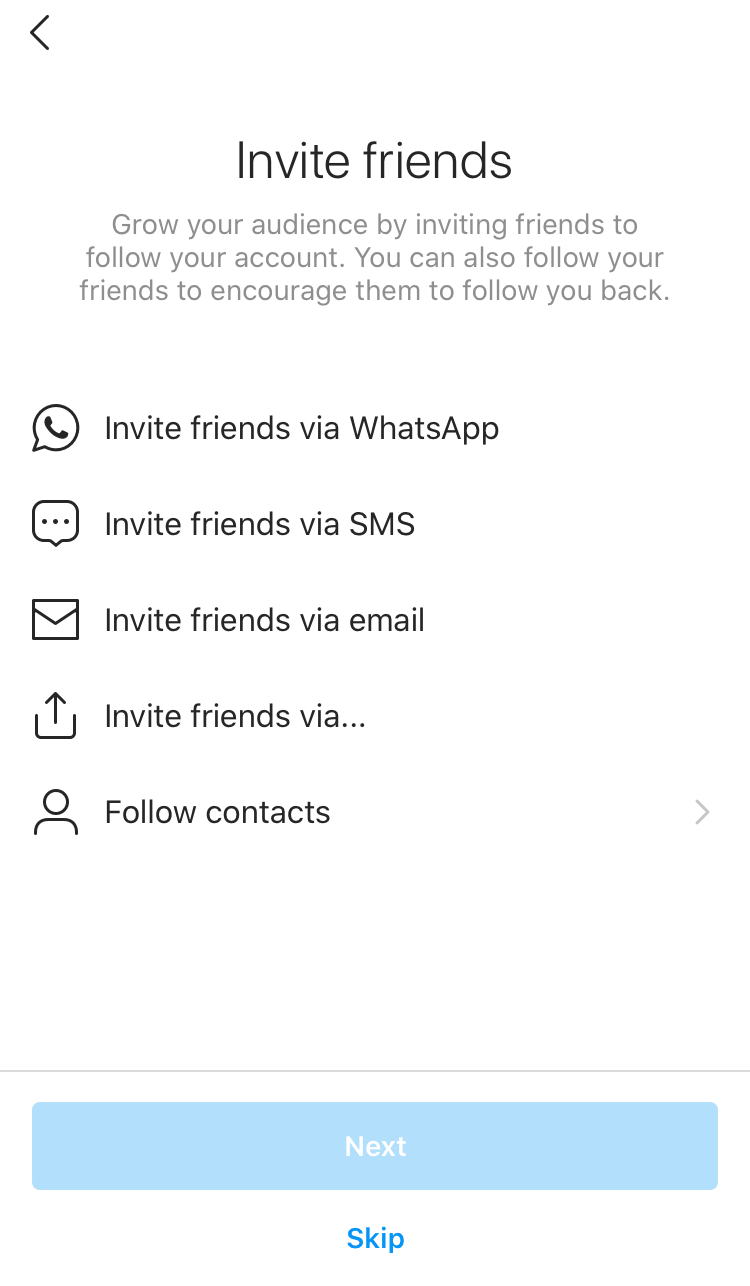Image resolution: width=750 pixels, height=1286 pixels.
Task: Tap the Next button
Action: pos(375,1146)
